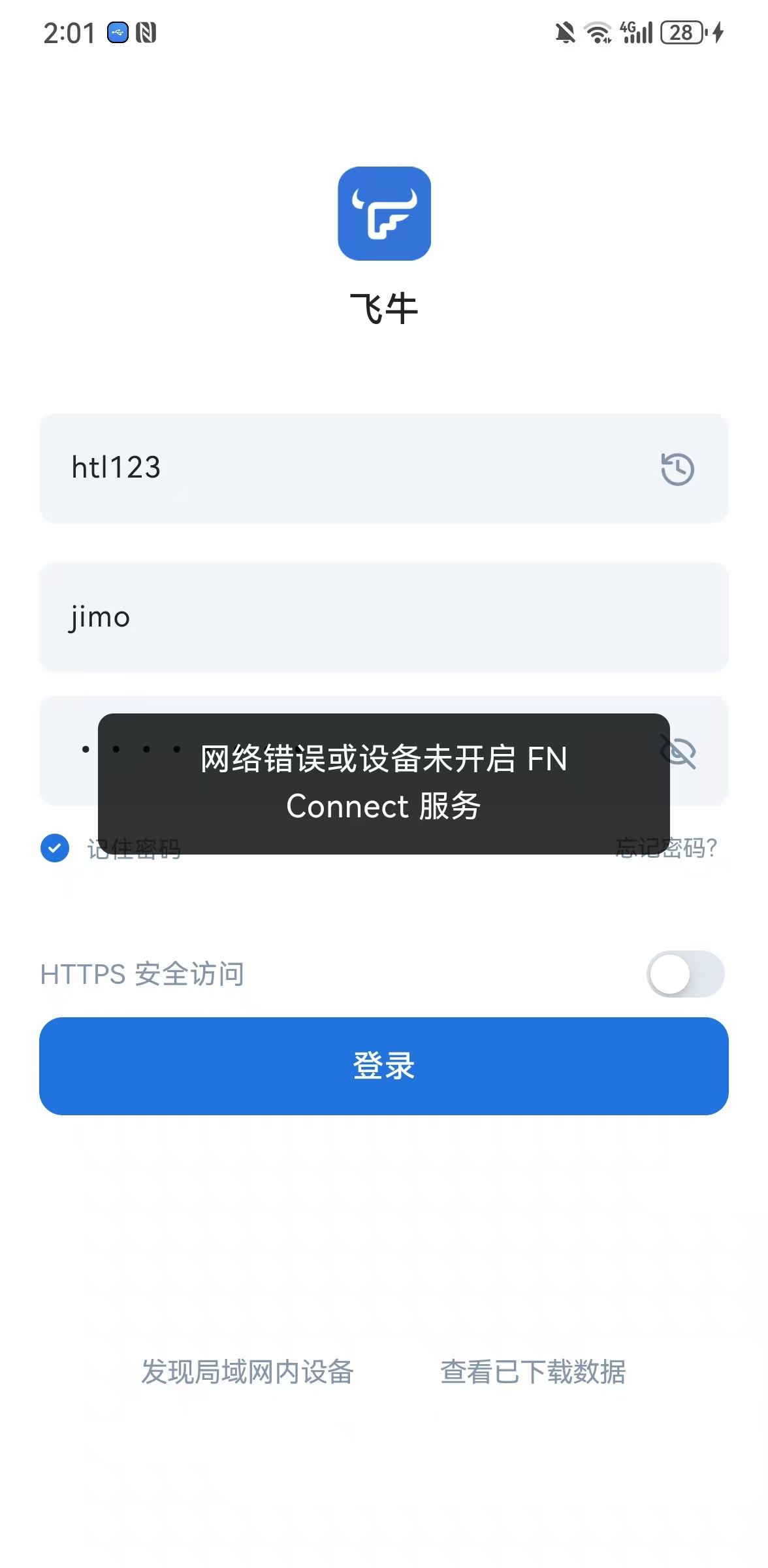
Task: Click the 飞牛 app logo
Action: 384,214
